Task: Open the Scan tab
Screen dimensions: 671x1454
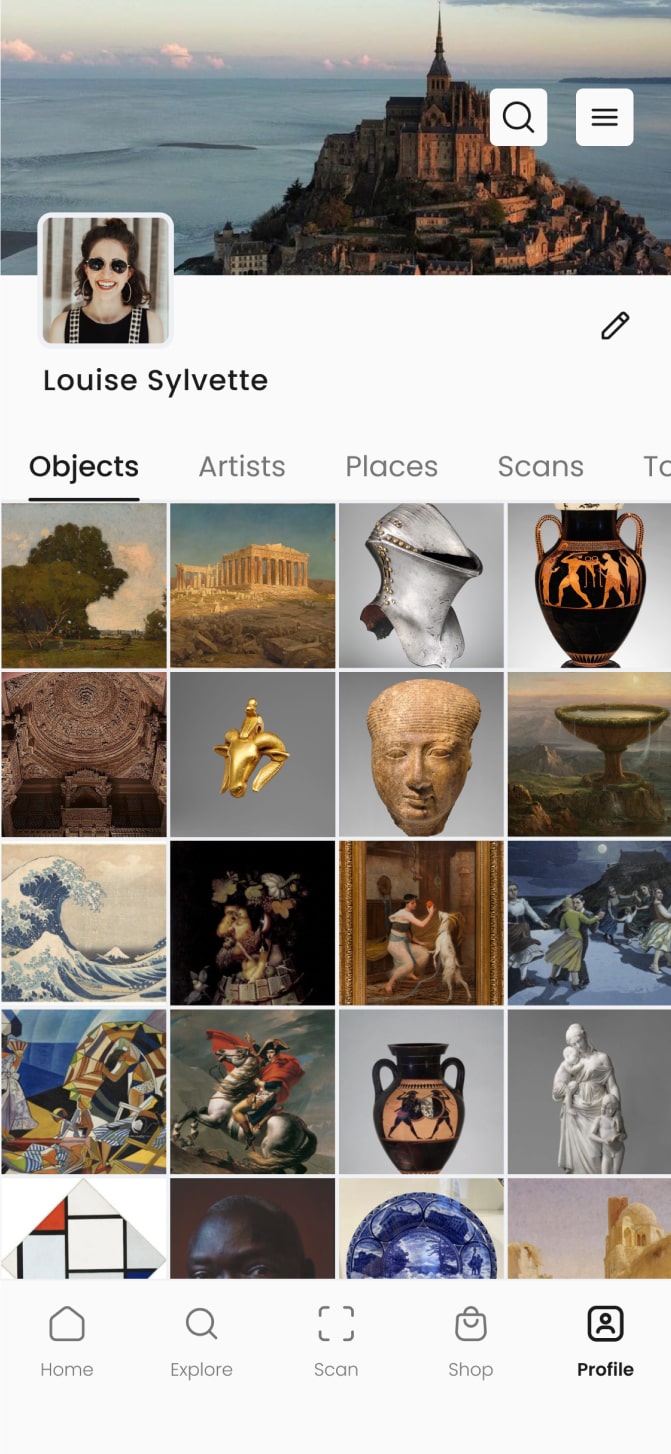Action: click(x=336, y=1342)
